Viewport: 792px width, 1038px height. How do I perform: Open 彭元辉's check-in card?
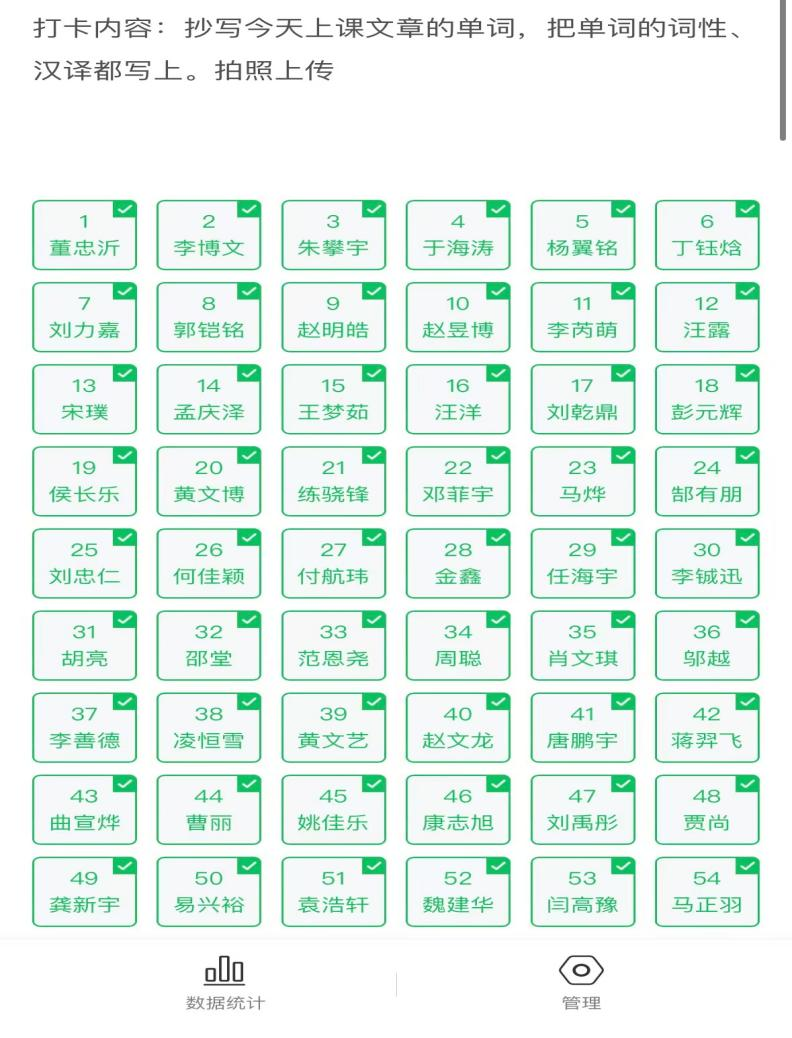point(707,400)
